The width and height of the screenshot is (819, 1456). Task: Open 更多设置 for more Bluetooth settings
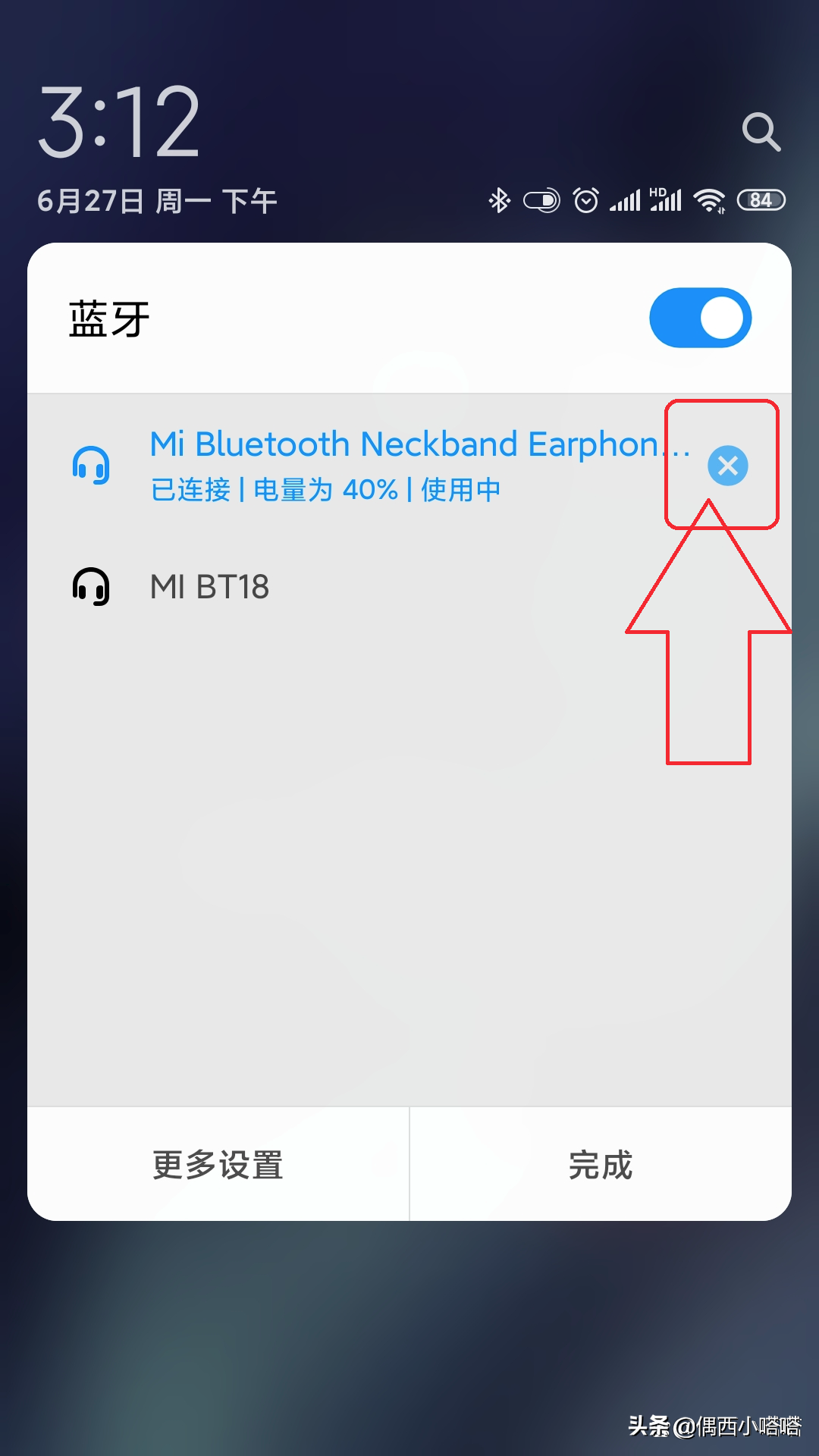click(x=218, y=1165)
